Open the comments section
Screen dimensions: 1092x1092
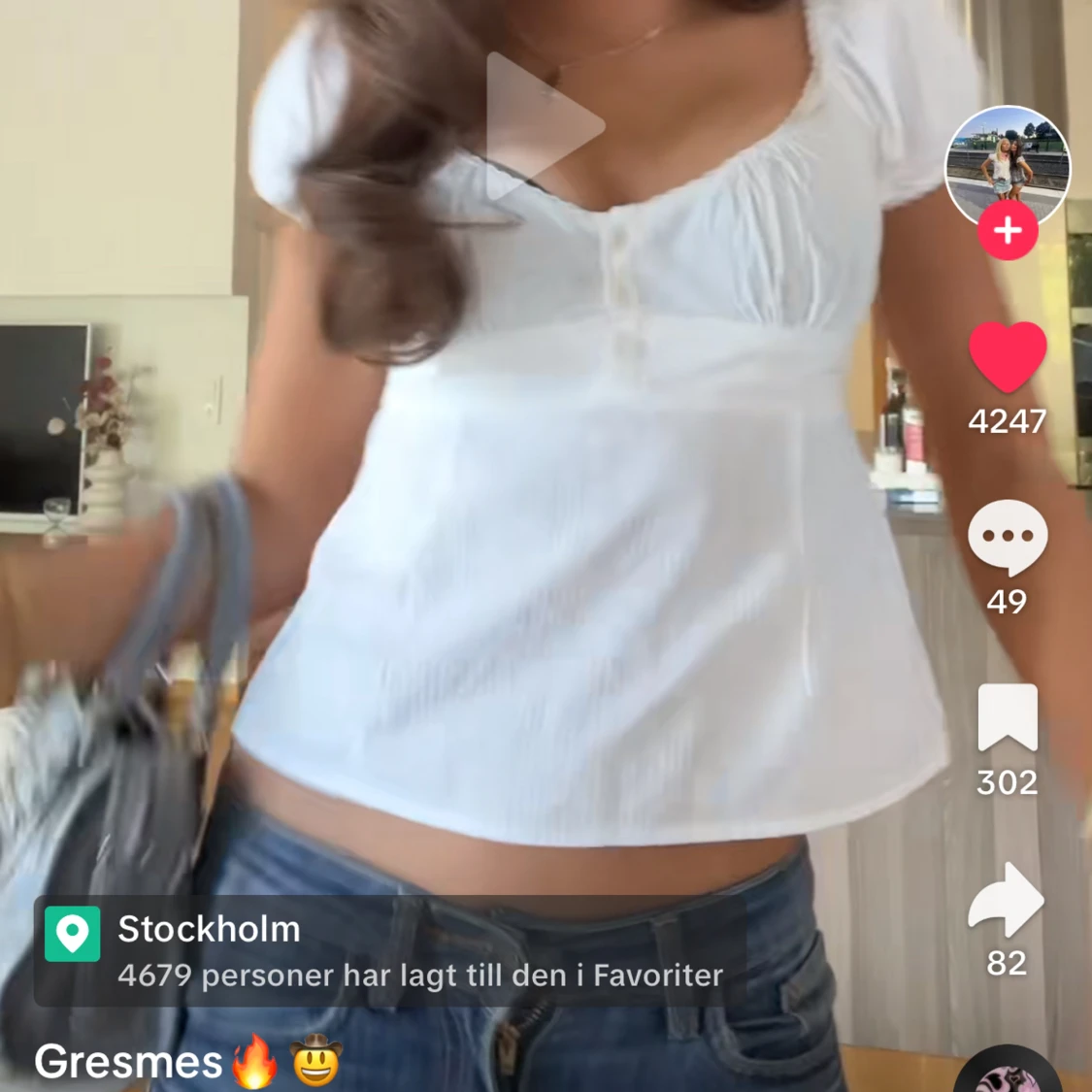[1008, 537]
